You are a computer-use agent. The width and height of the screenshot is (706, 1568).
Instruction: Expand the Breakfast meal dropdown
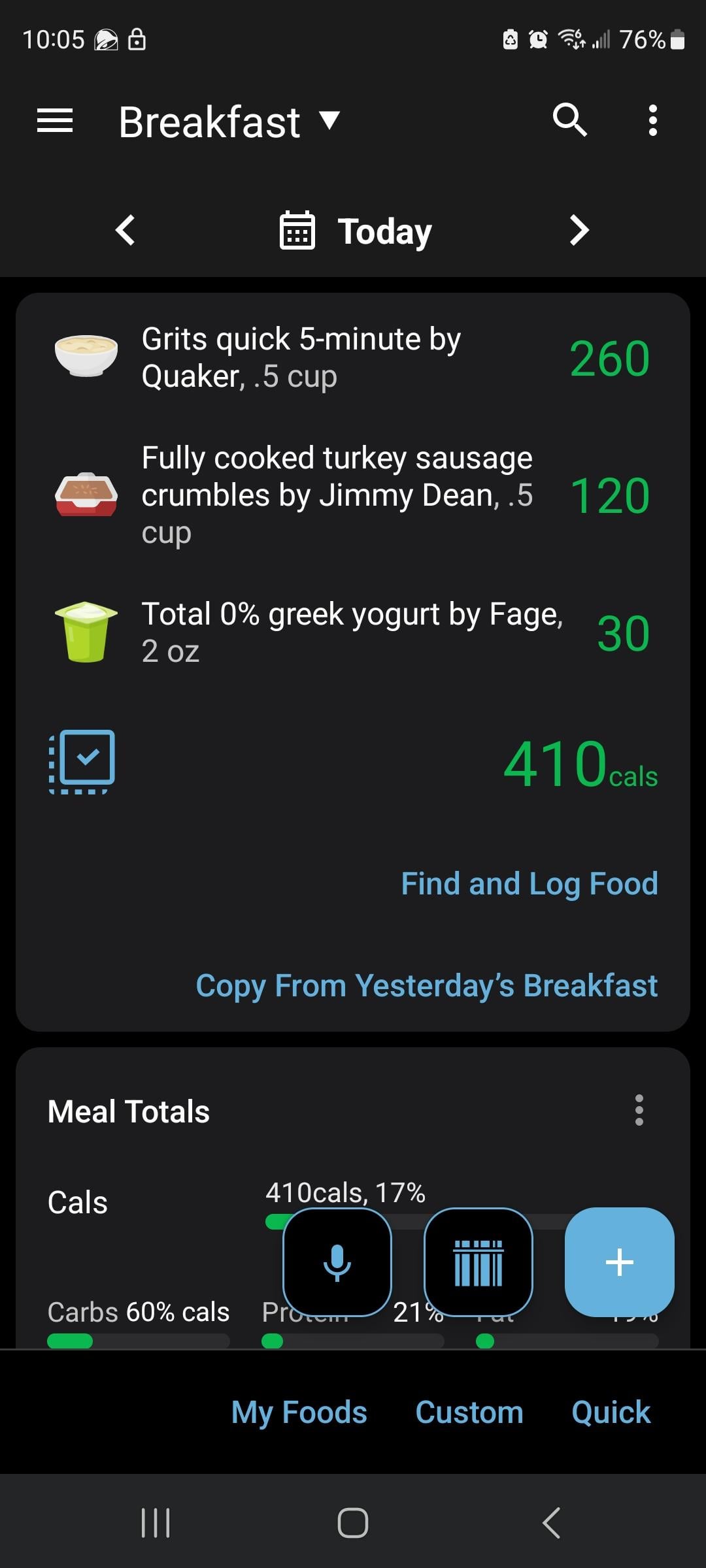click(229, 122)
